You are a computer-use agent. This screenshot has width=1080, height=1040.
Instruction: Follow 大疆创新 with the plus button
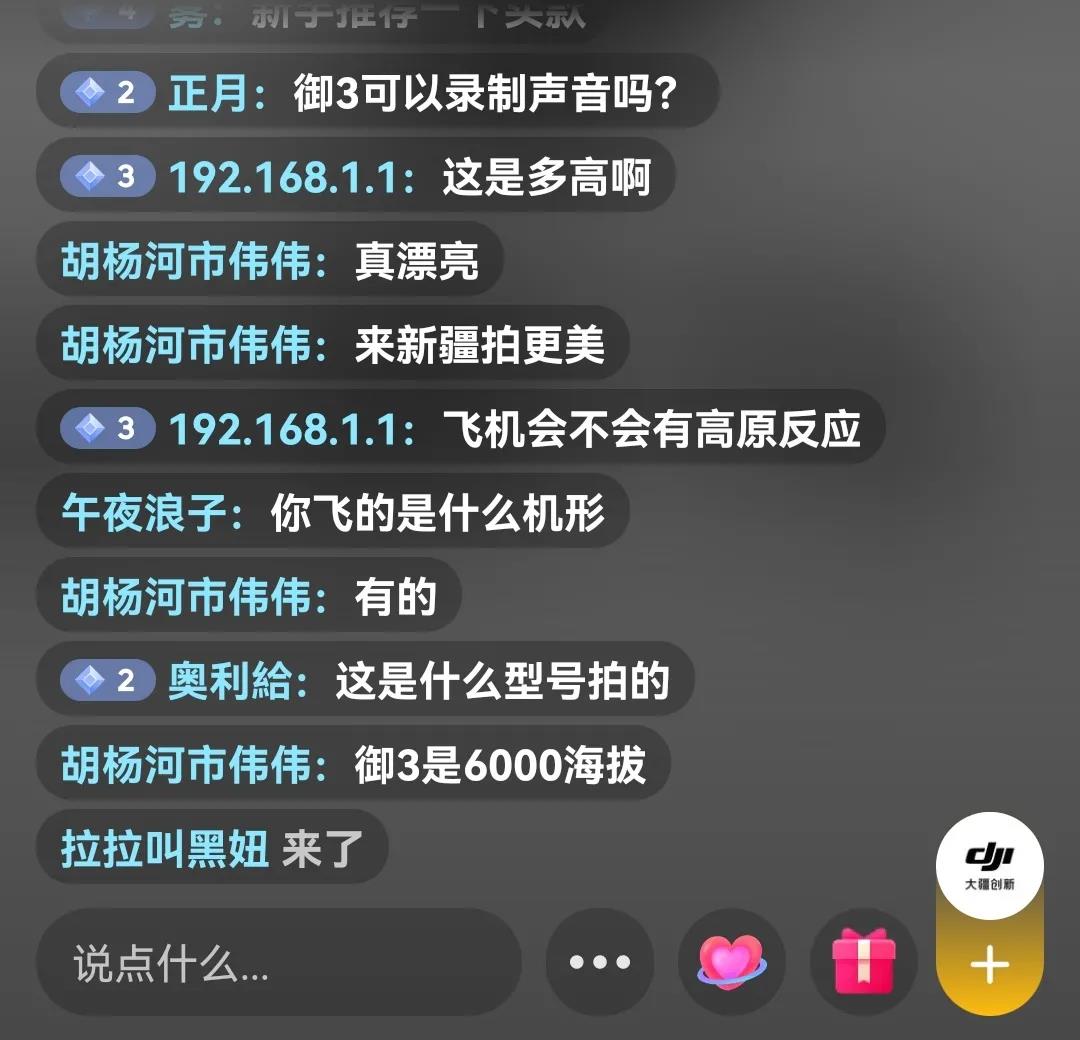[989, 965]
